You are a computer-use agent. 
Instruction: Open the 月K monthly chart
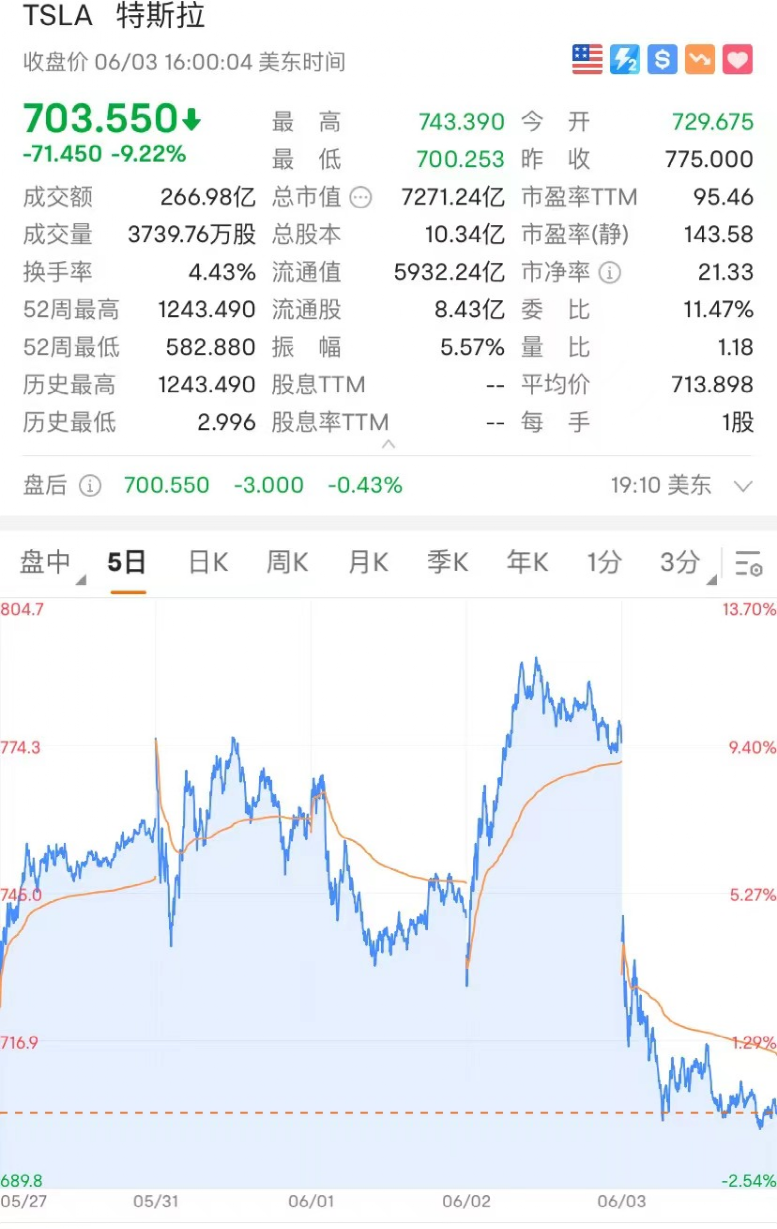[367, 563]
